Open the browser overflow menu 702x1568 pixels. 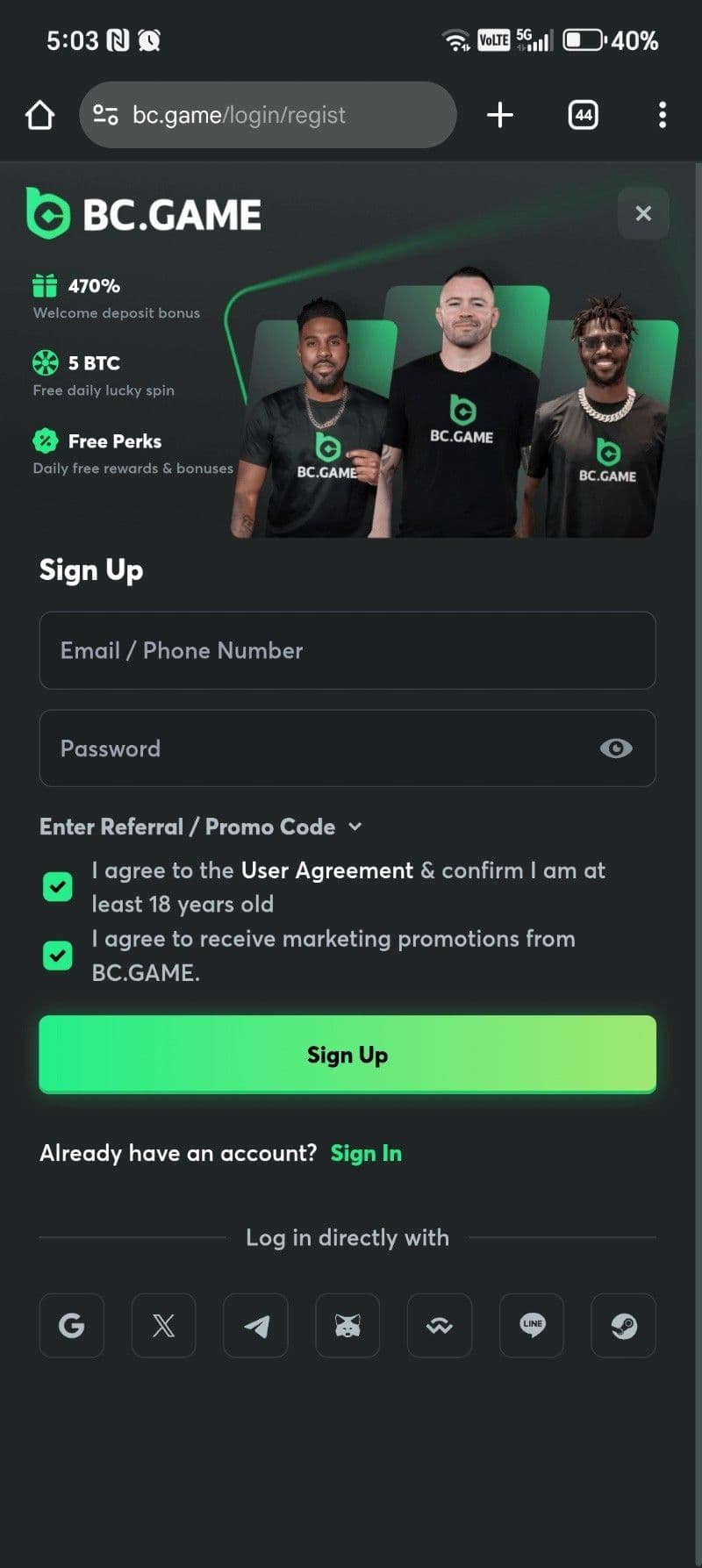(x=662, y=115)
